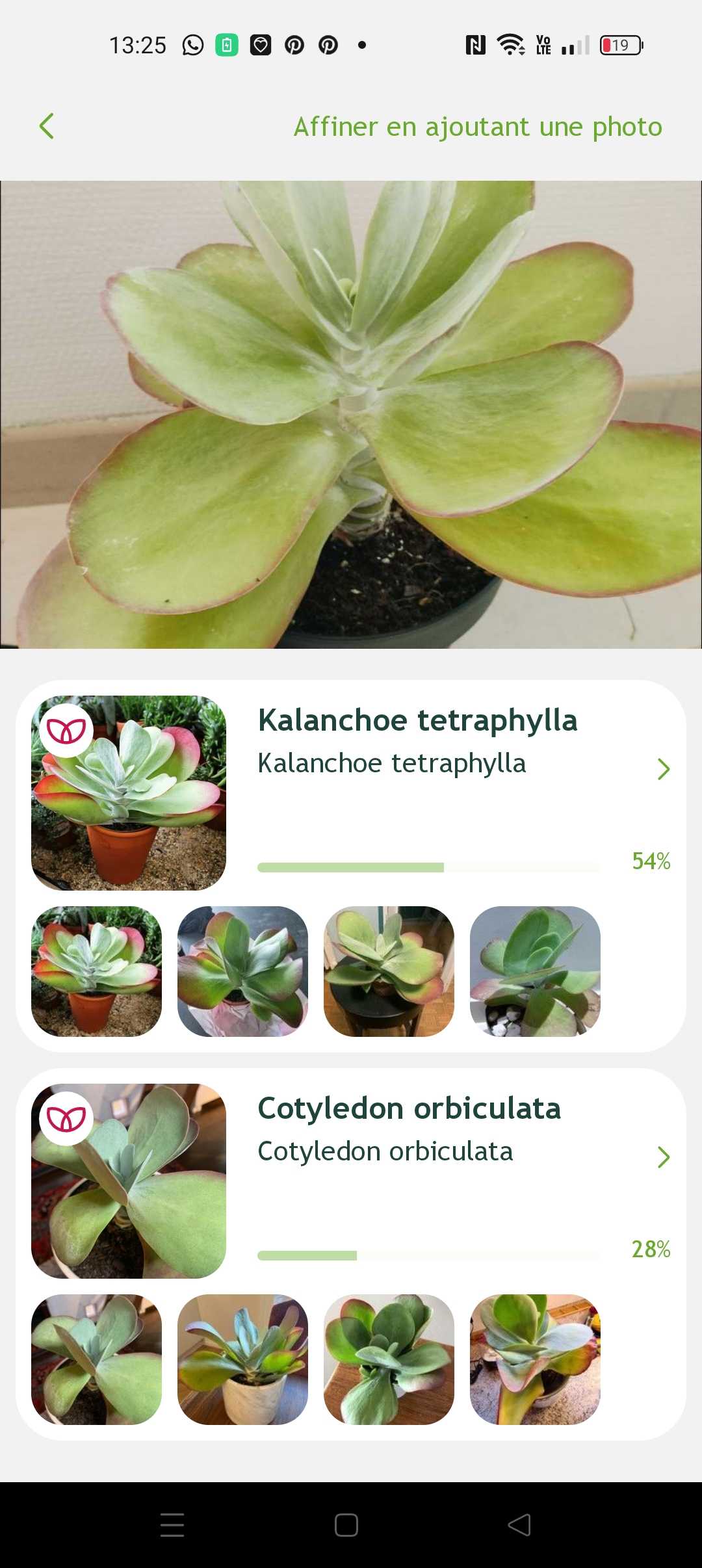
Task: View the uploaded plant photo in full
Action: pyautogui.click(x=351, y=414)
